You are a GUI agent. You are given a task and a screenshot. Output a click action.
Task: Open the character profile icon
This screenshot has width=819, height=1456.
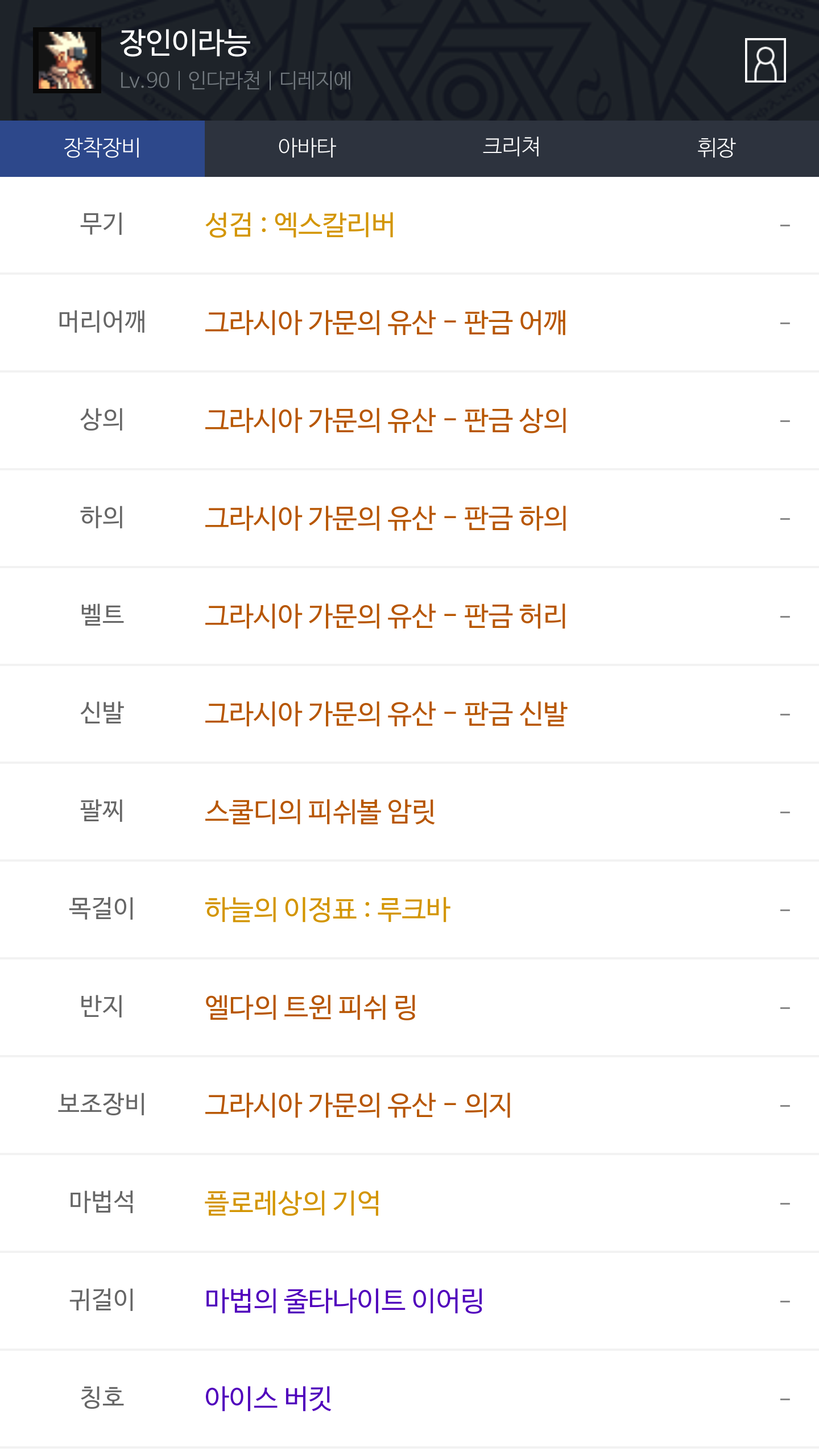coord(765,60)
